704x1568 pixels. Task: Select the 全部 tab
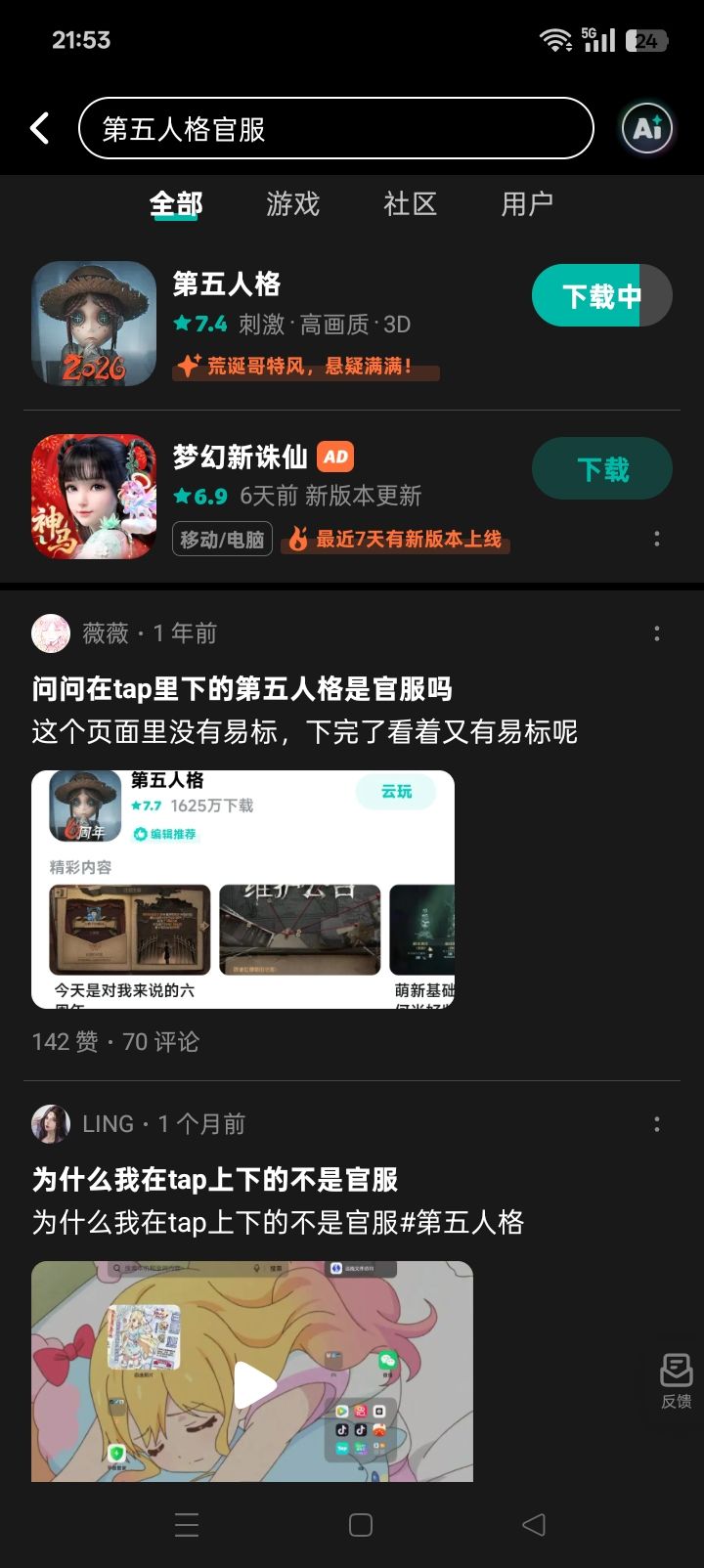(176, 203)
